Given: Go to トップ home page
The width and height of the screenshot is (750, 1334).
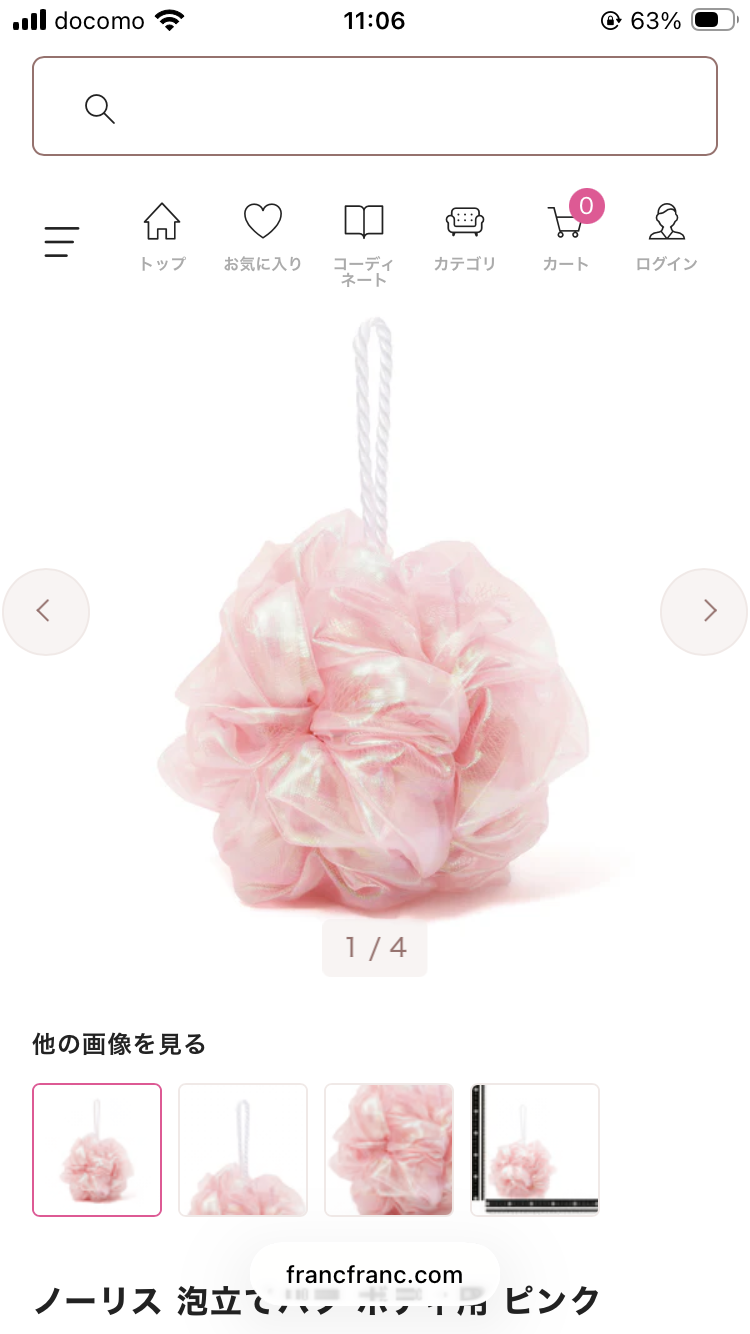Looking at the screenshot, I should pyautogui.click(x=162, y=238).
